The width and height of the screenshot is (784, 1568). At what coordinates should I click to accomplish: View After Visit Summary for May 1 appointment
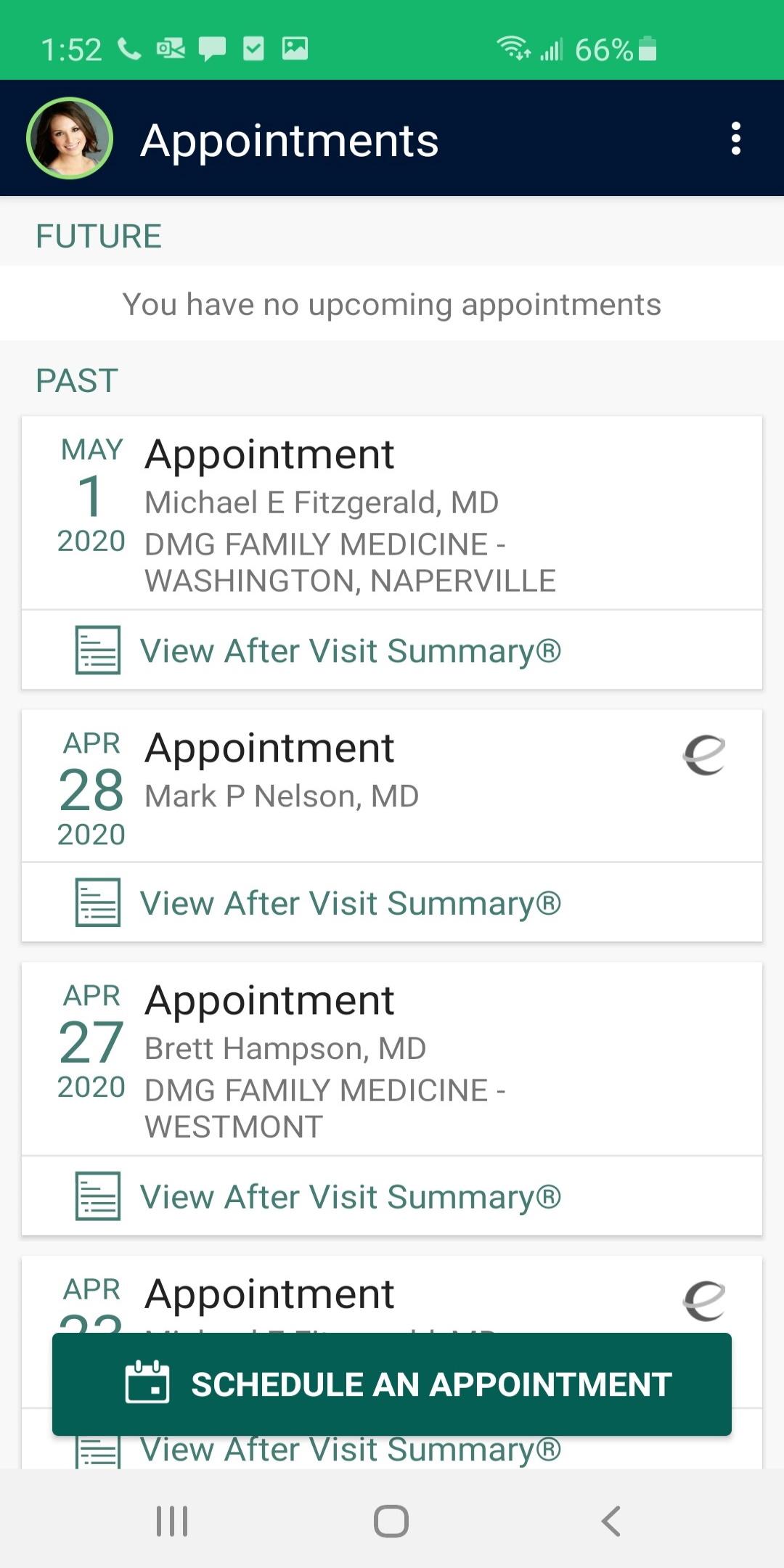point(350,650)
